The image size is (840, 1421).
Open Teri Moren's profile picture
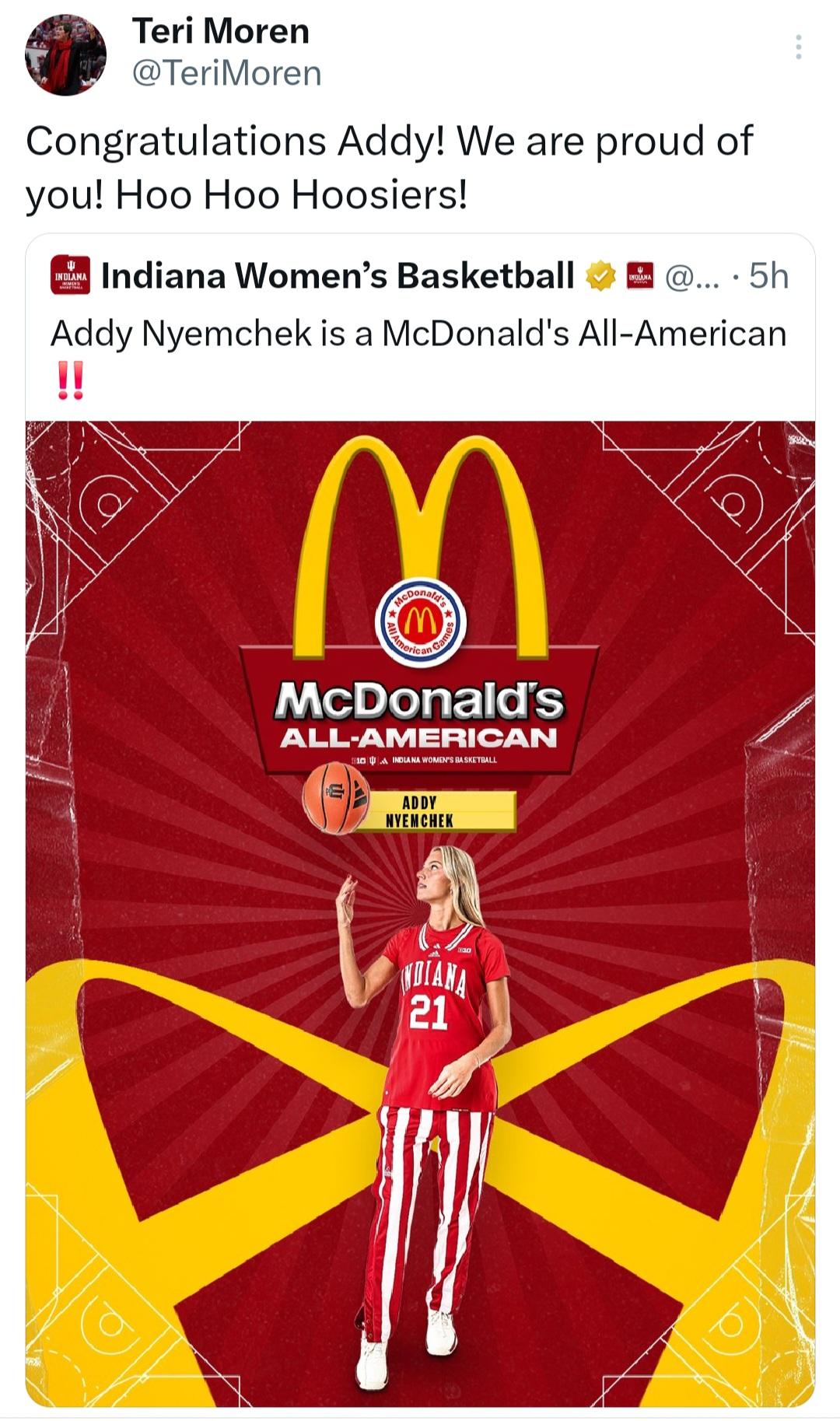coord(65,54)
